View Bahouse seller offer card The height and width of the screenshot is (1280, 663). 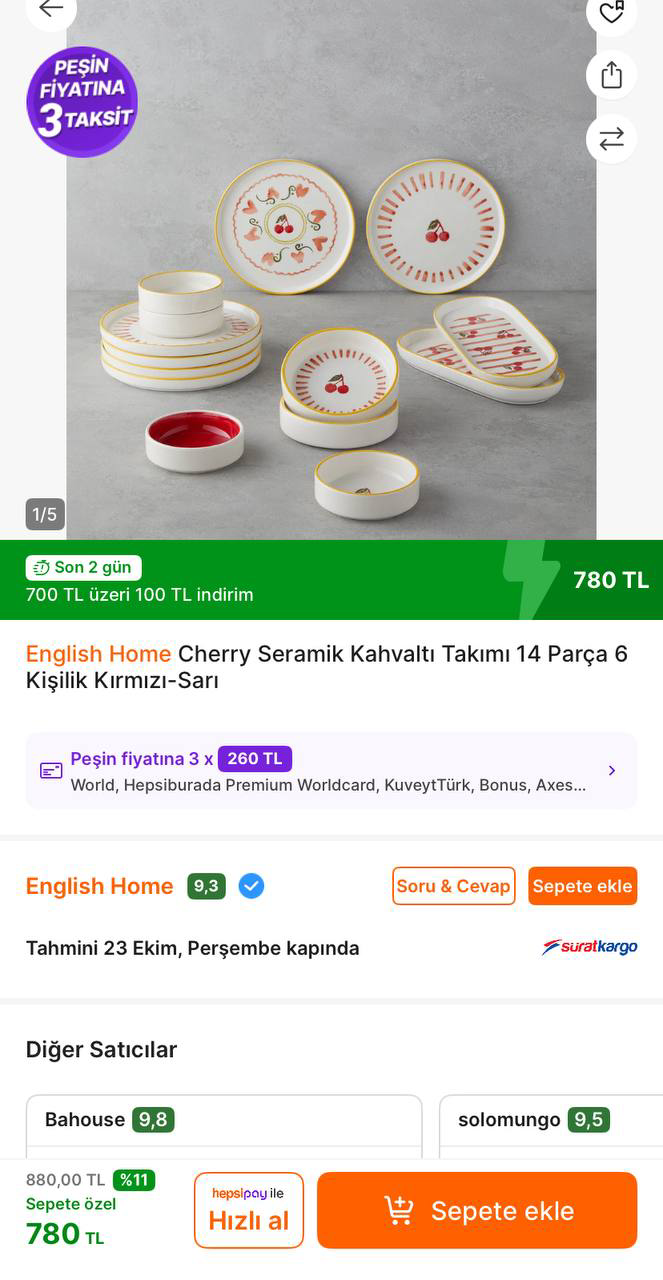tap(223, 1124)
